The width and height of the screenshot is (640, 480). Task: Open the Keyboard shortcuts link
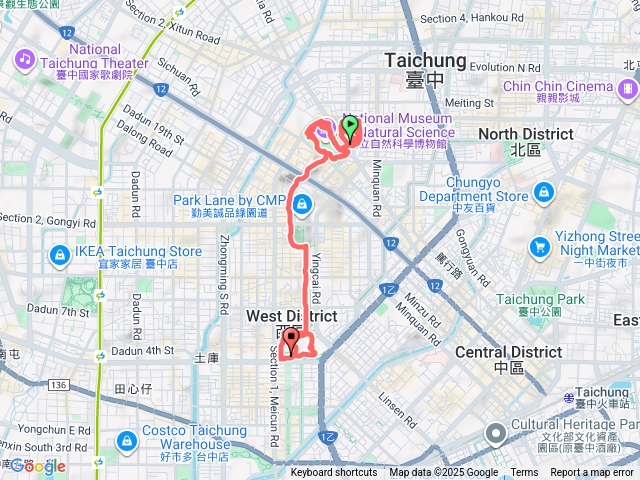click(334, 473)
